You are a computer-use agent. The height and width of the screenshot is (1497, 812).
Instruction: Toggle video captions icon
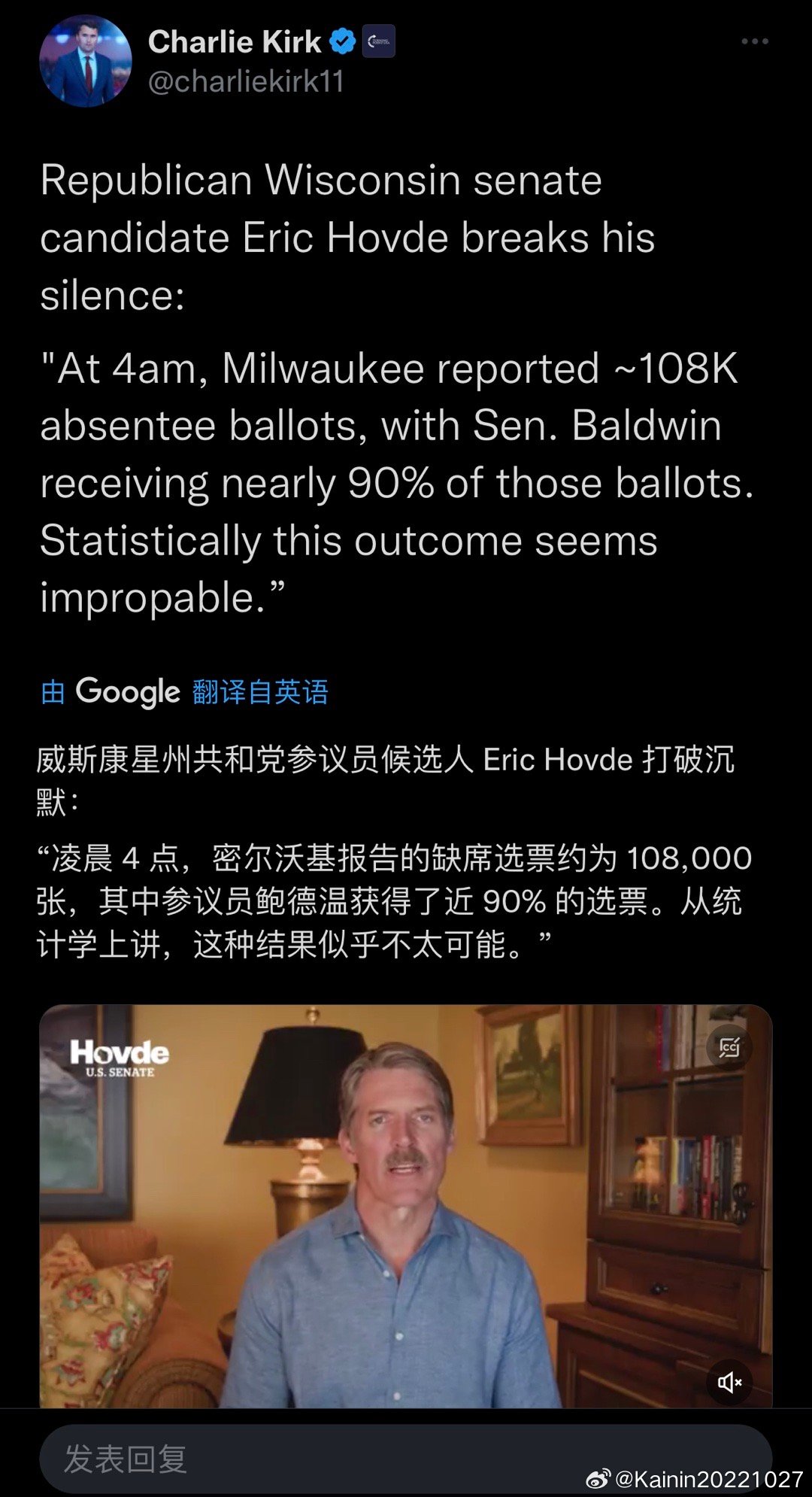(x=729, y=1047)
